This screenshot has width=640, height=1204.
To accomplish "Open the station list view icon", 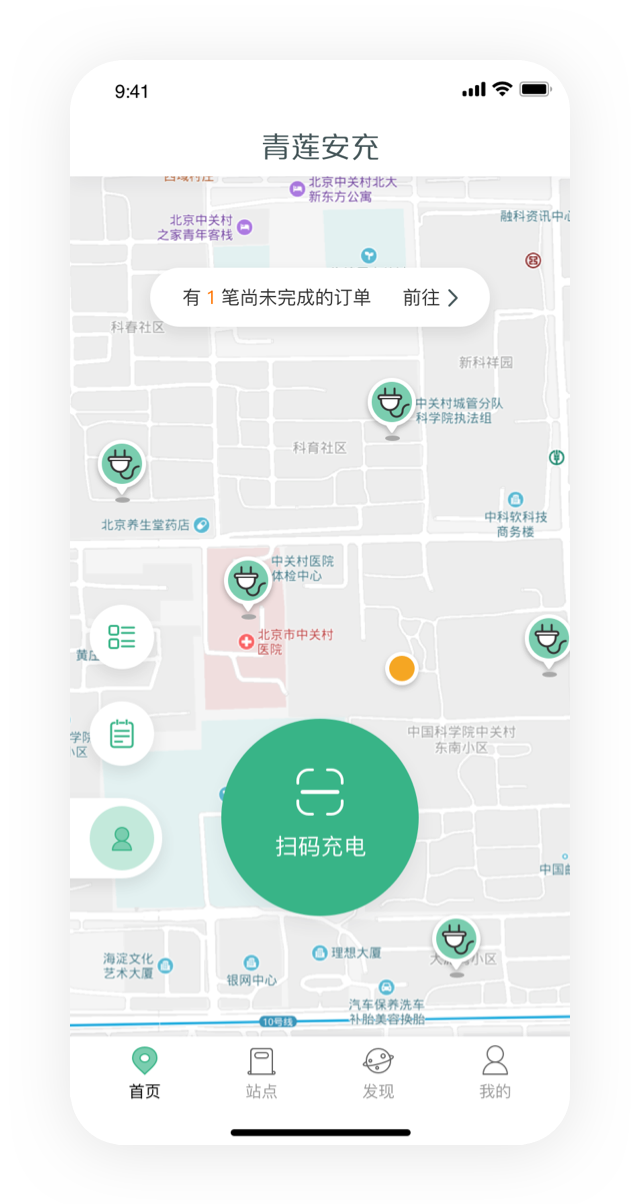I will (x=122, y=637).
